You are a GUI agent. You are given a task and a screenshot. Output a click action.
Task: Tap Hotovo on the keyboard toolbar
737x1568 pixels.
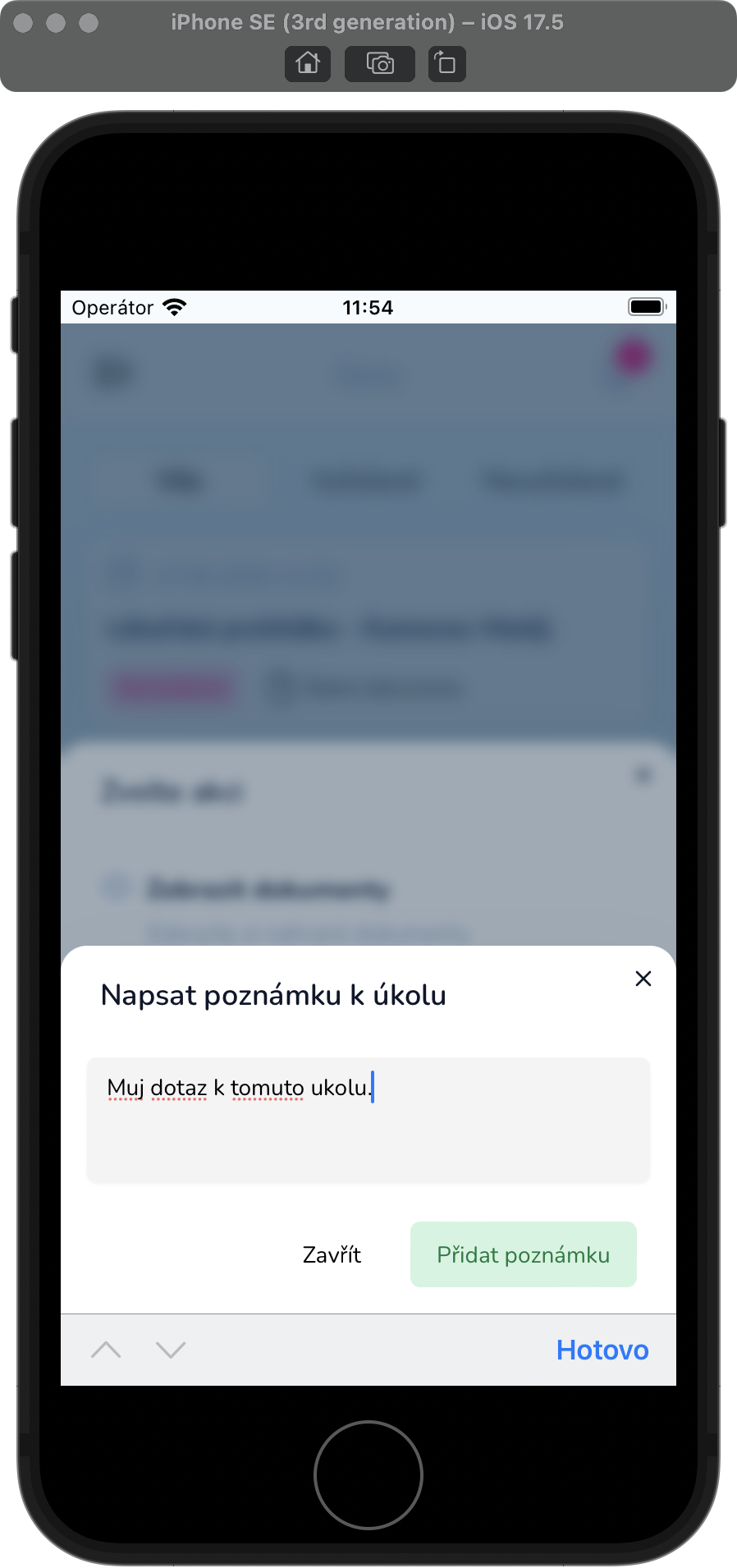(x=602, y=1350)
